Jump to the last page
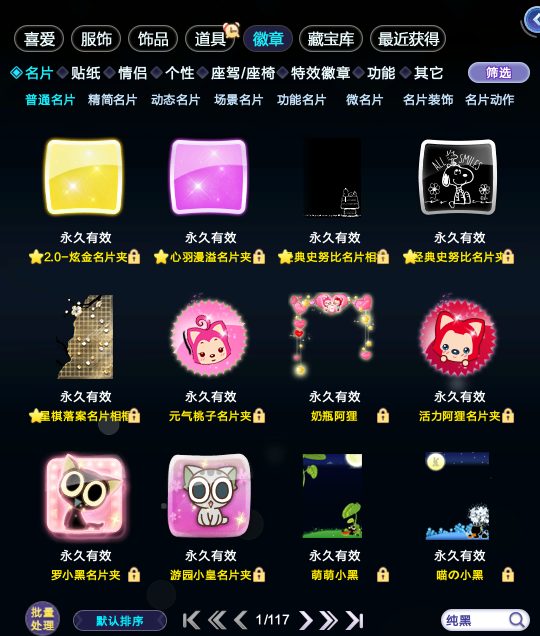The height and width of the screenshot is (636, 540). tap(354, 620)
